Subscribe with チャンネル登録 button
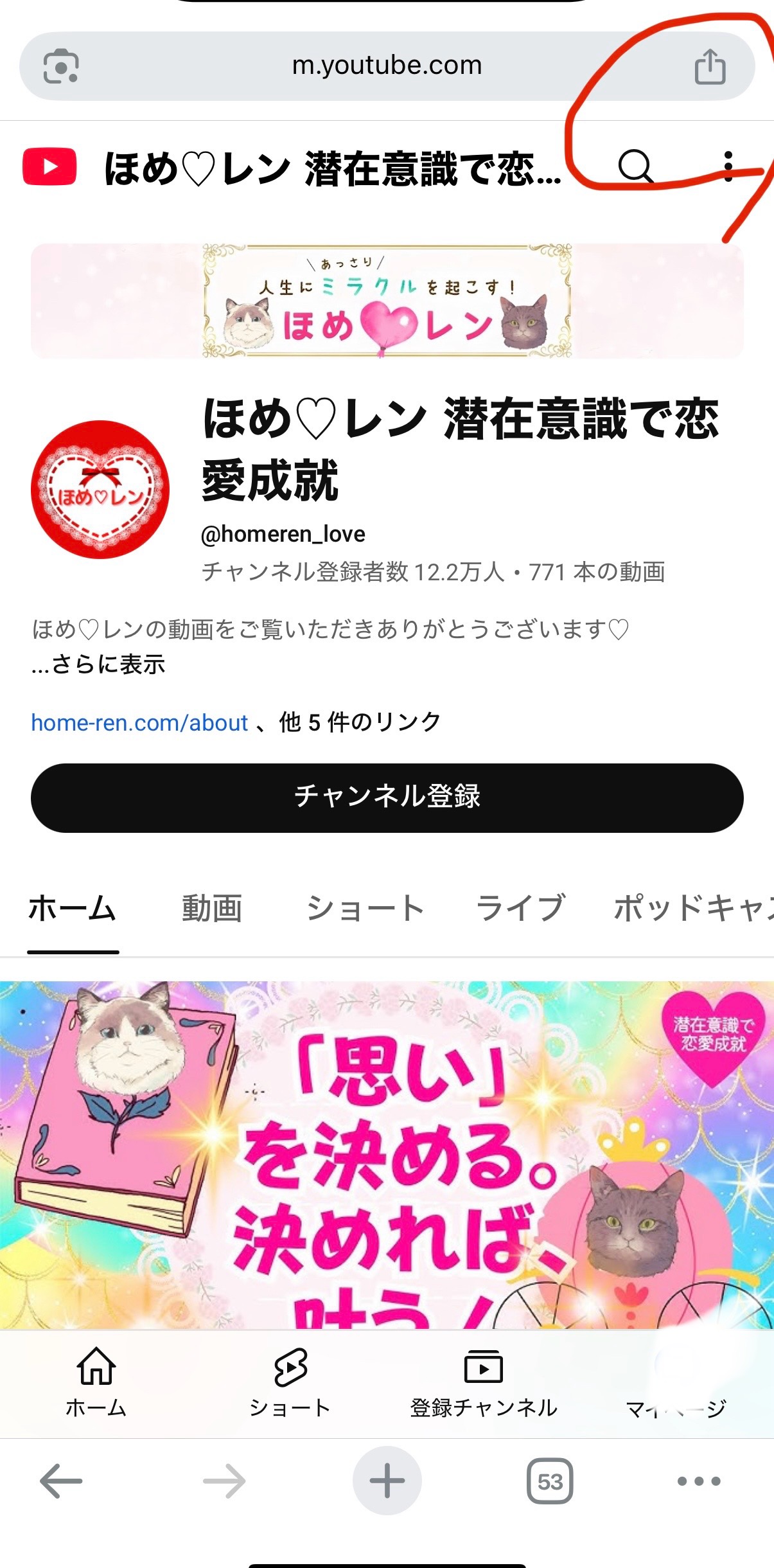The image size is (774, 1568). tap(387, 797)
